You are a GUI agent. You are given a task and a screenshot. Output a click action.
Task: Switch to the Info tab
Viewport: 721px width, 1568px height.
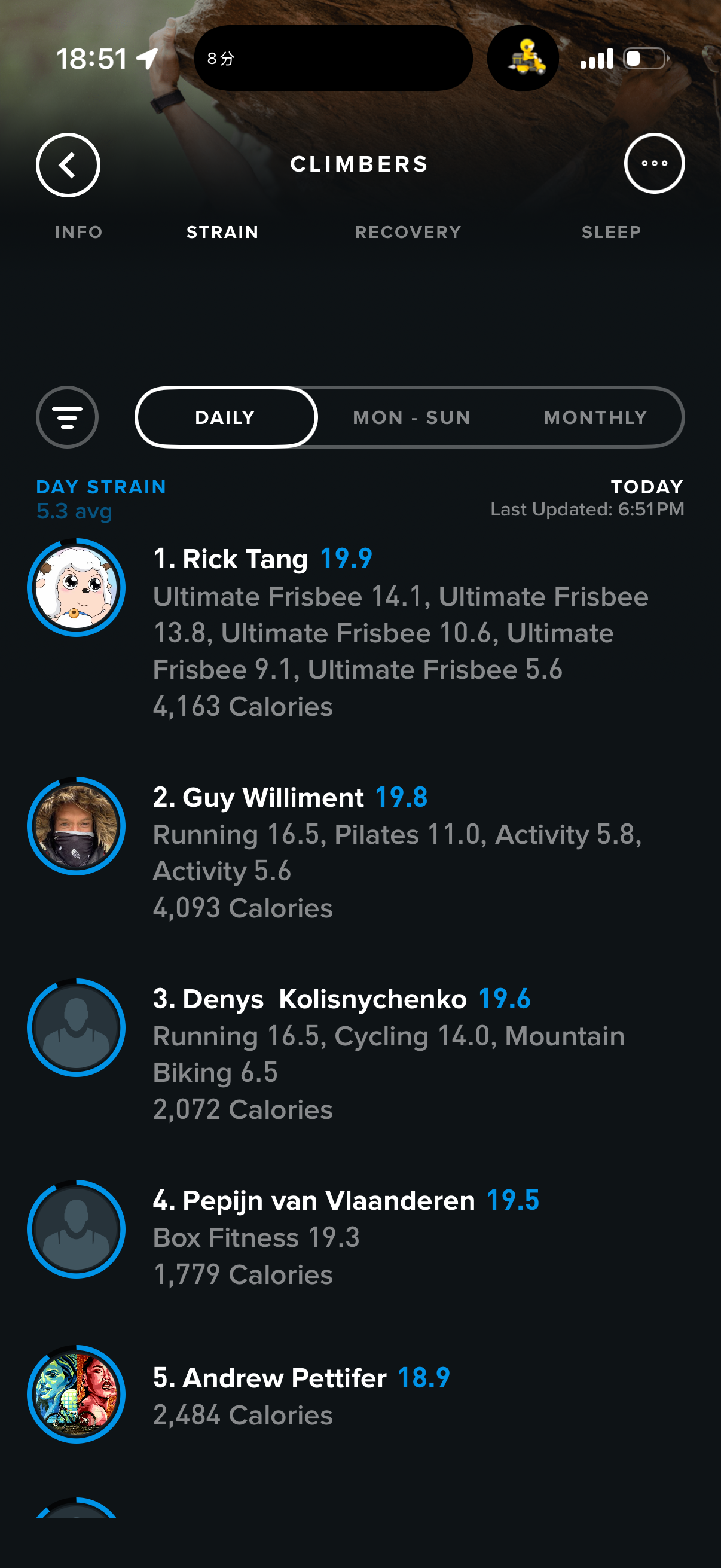click(78, 232)
